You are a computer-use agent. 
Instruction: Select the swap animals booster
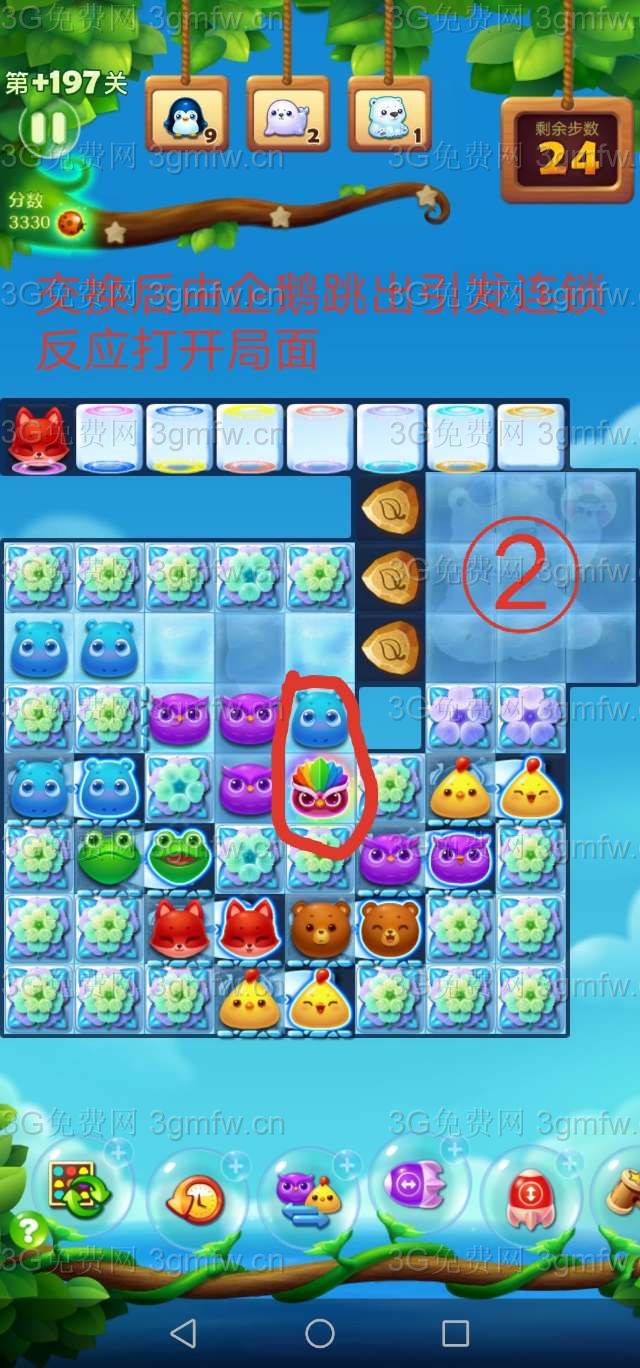308,1197
